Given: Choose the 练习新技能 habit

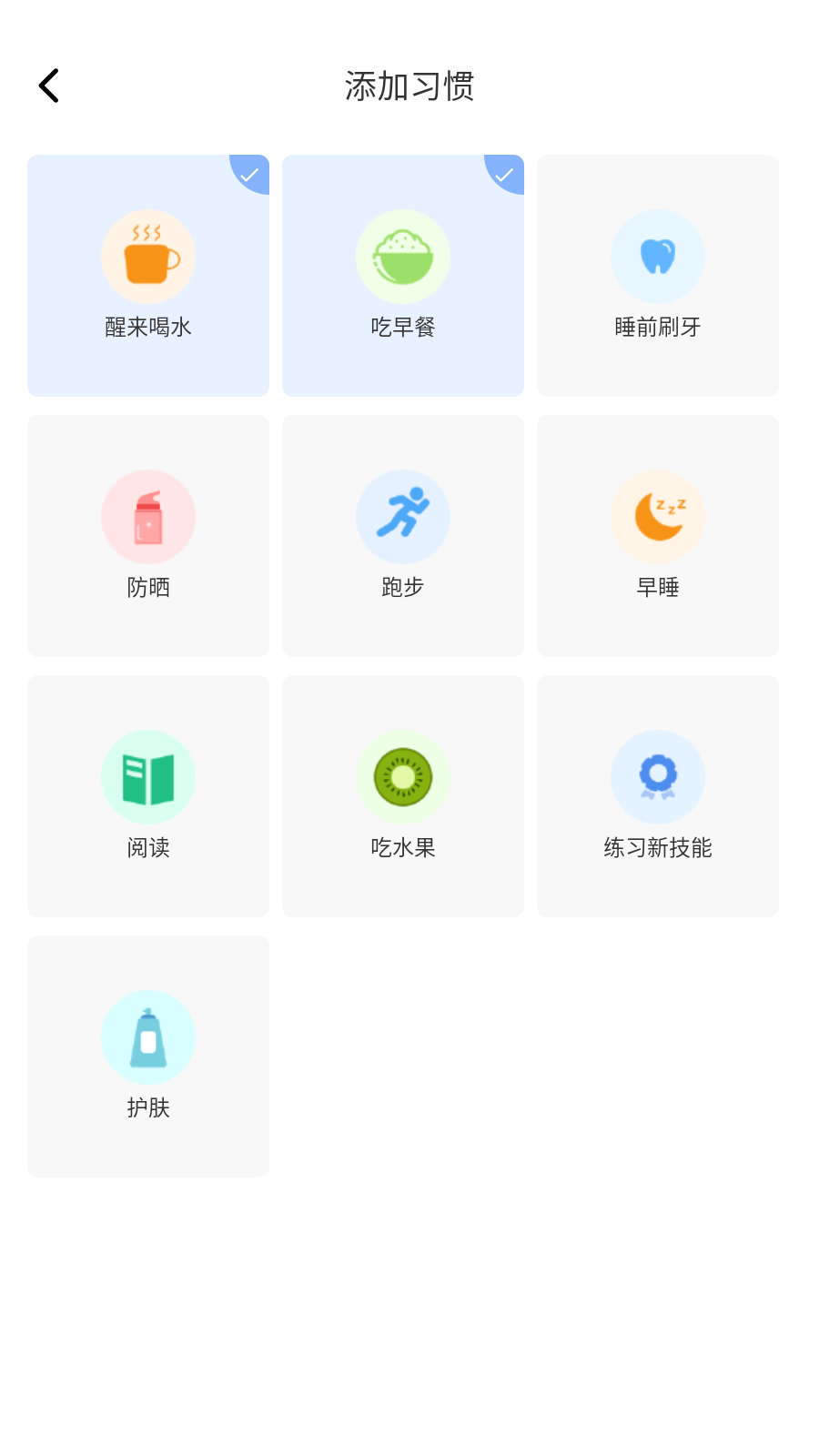Looking at the screenshot, I should pyautogui.click(x=658, y=796).
